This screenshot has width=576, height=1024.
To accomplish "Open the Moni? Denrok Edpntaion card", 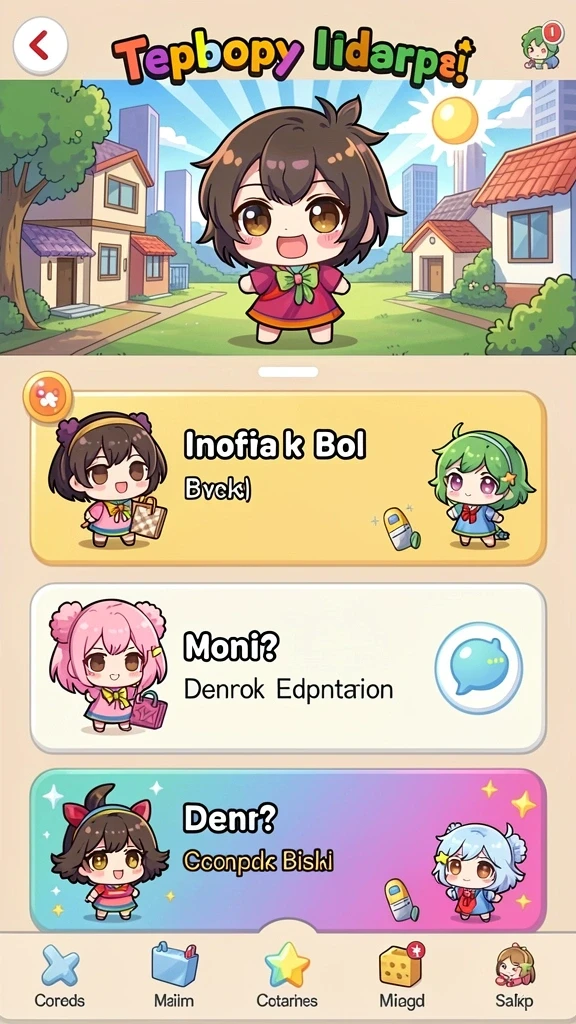I will [288, 668].
